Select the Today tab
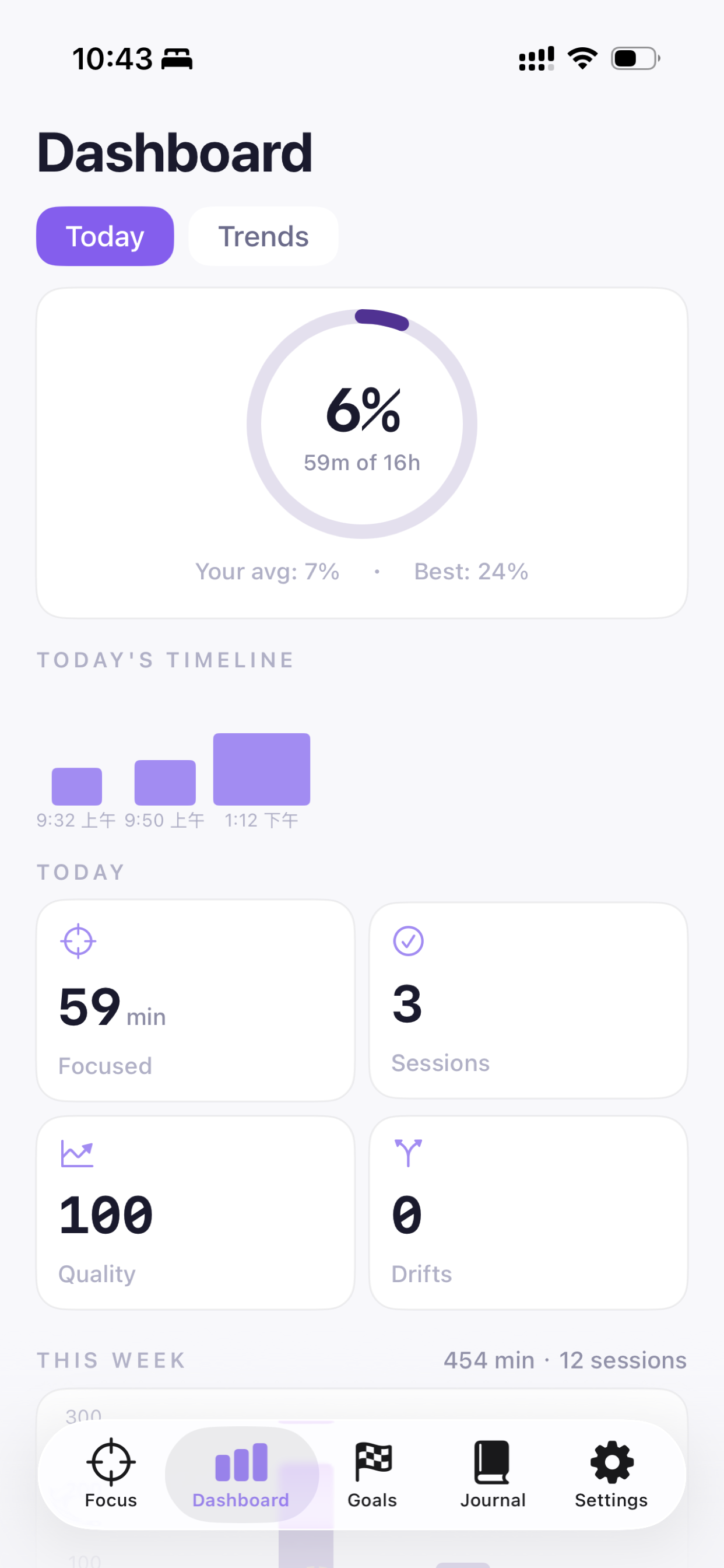Screen dimensions: 724x1568 coord(105,236)
